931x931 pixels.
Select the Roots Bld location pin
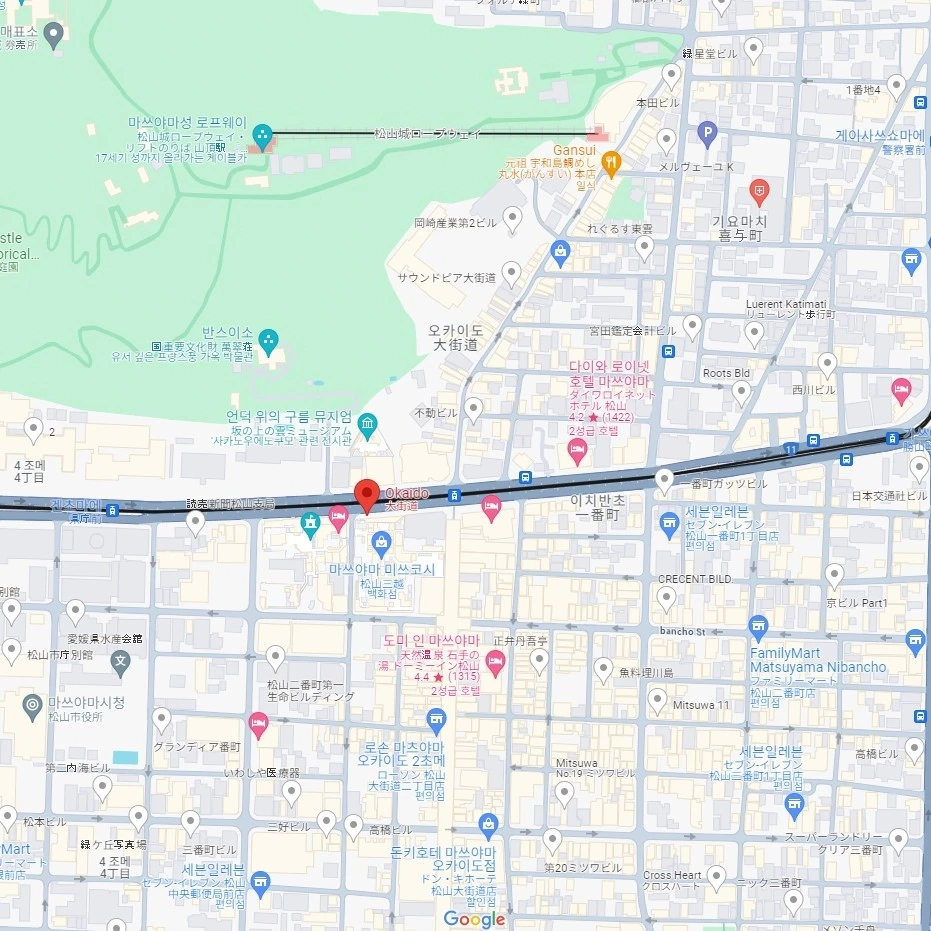(x=741, y=392)
